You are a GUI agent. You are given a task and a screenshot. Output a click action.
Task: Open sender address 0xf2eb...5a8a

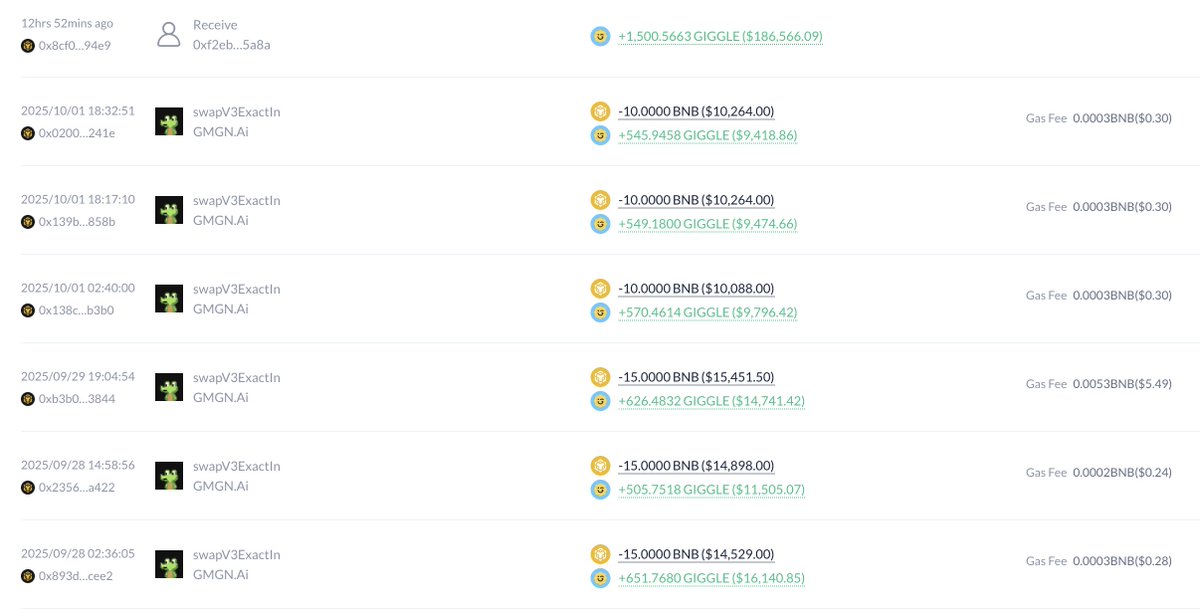(231, 45)
